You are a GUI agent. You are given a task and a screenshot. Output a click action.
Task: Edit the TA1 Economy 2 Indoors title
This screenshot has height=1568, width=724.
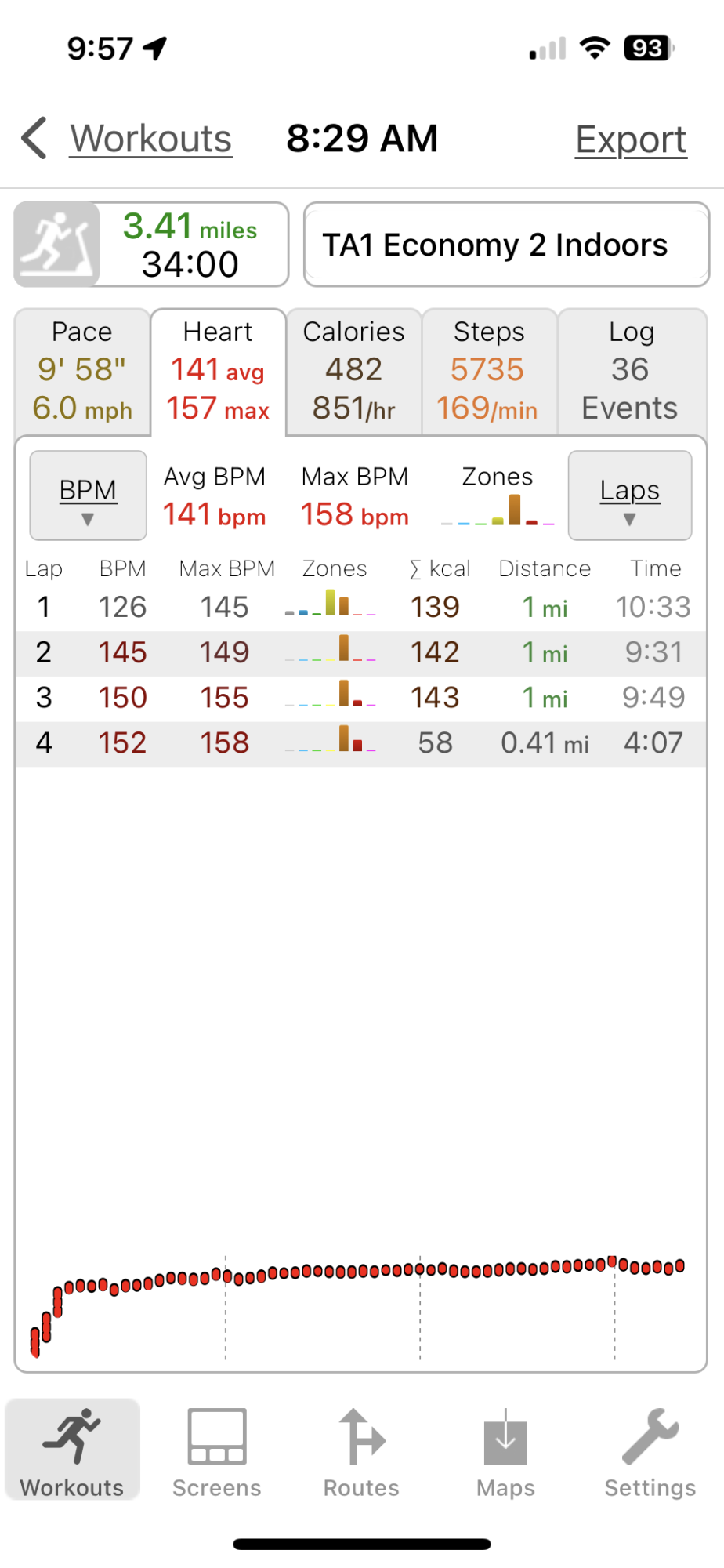pos(506,245)
